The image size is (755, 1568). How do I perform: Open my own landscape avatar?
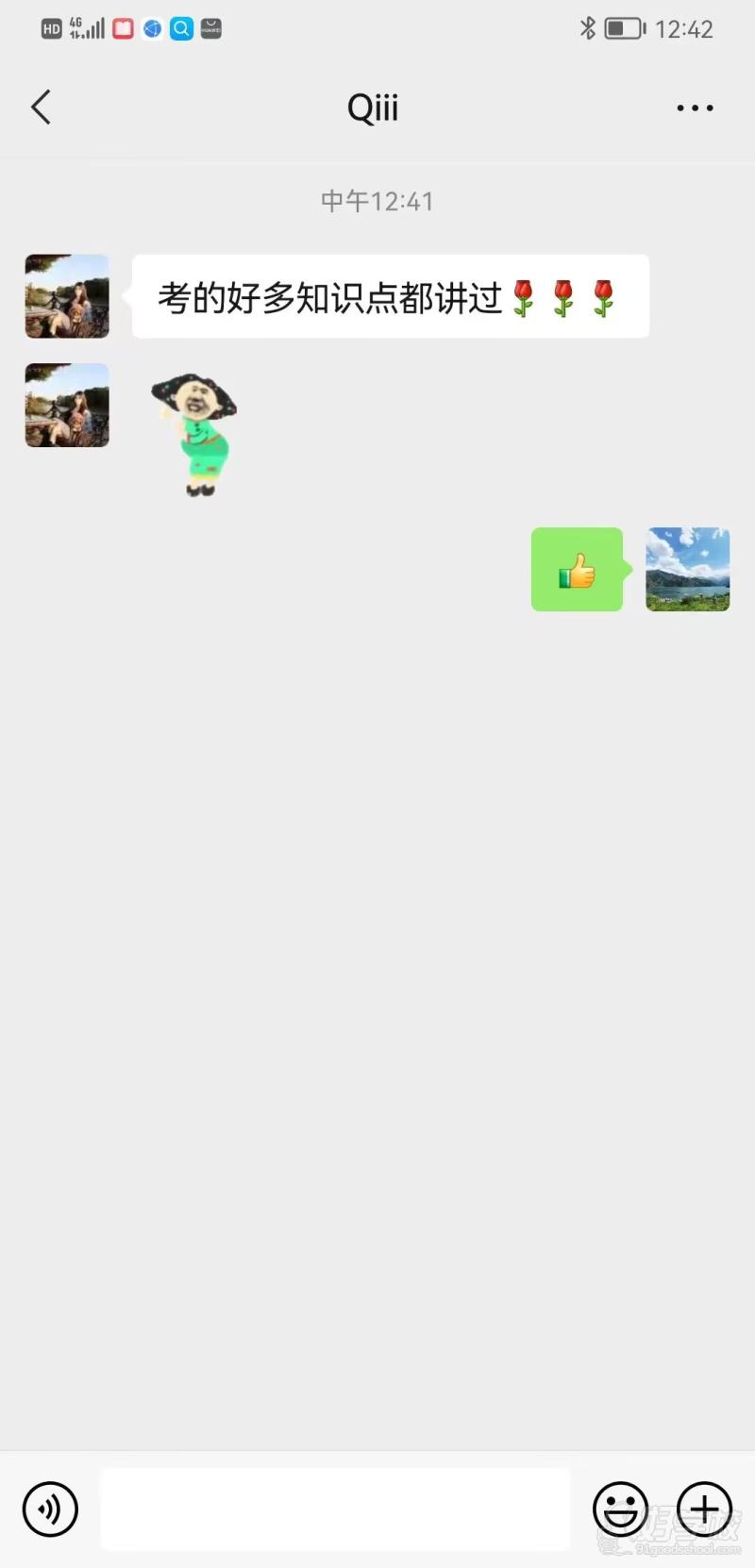click(687, 569)
